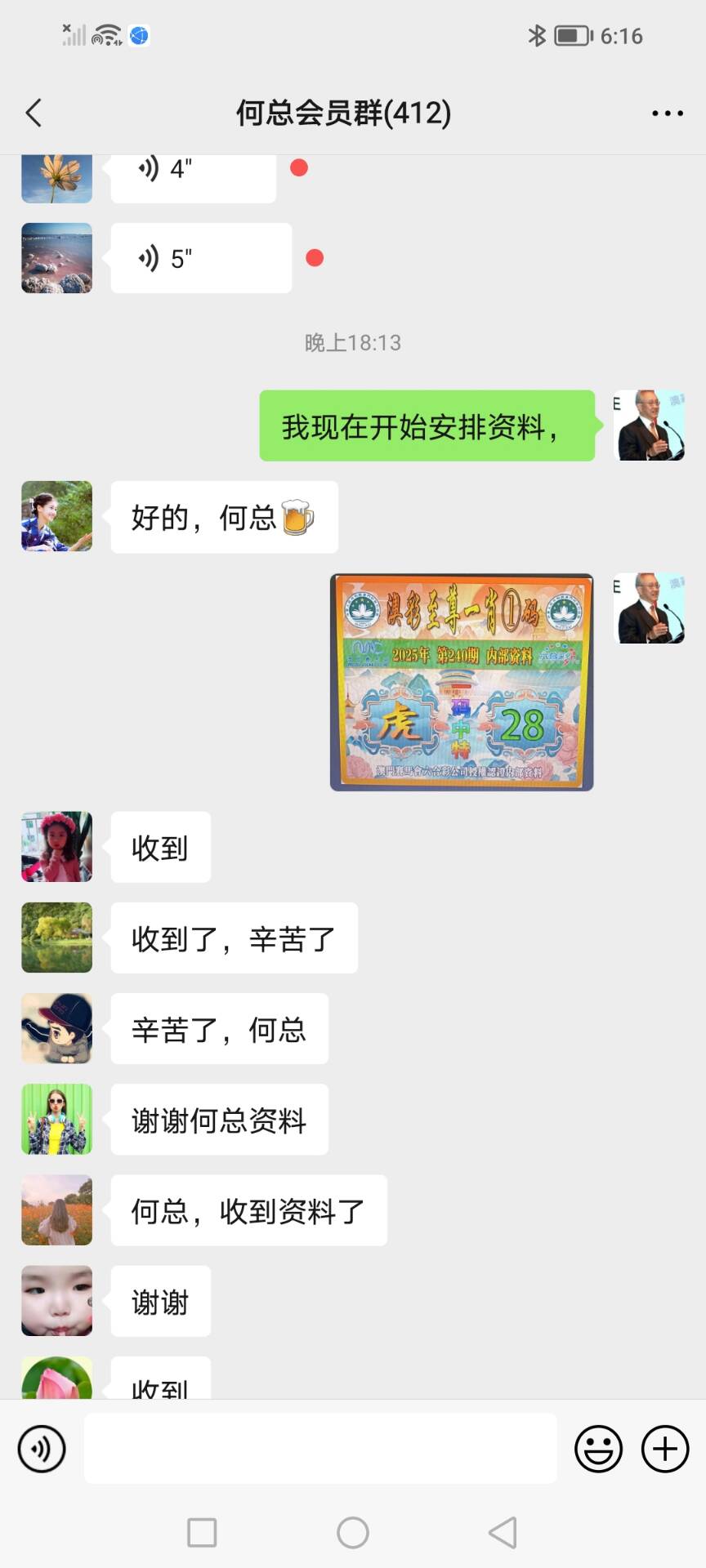706x1568 pixels.
Task: Open avatar beside 何总，收到资料了 message
Action: 56,1209
